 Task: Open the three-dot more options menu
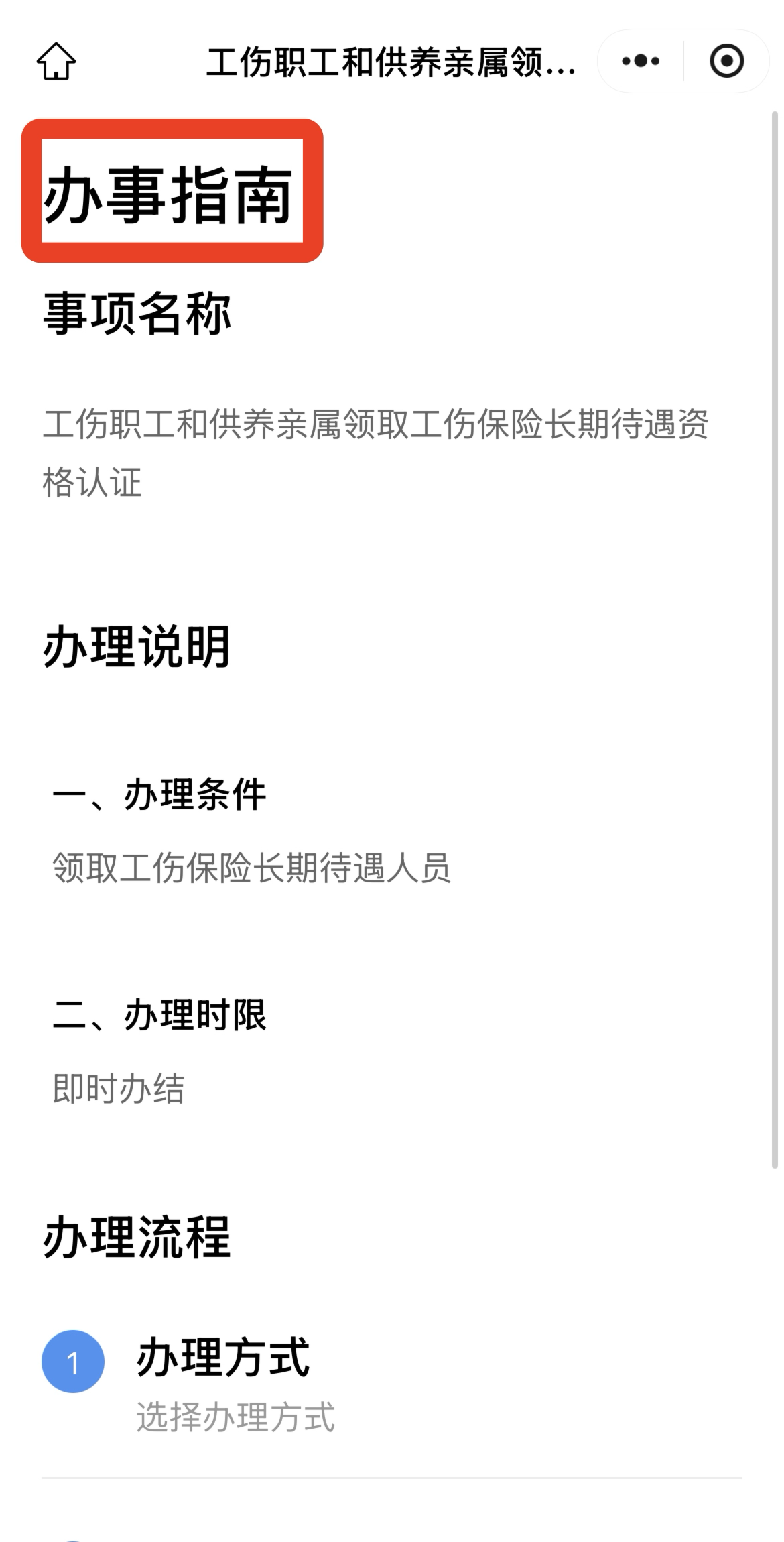pyautogui.click(x=641, y=62)
